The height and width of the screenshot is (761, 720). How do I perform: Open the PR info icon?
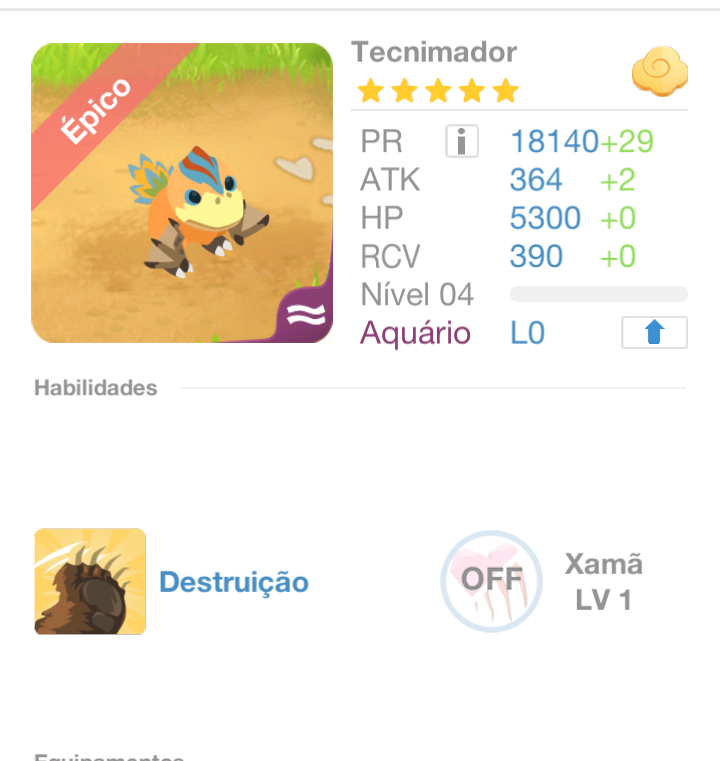tap(461, 141)
